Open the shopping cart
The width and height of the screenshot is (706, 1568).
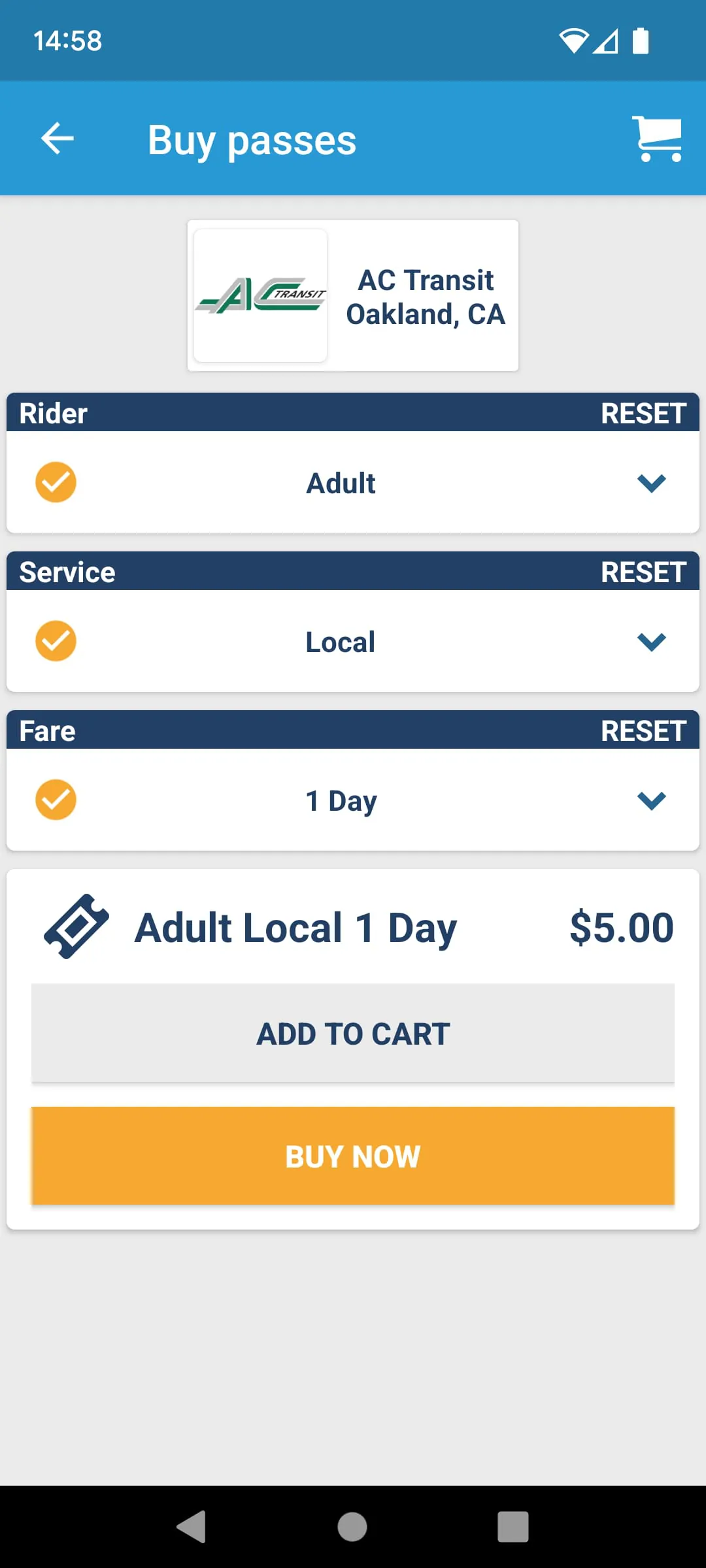point(658,138)
